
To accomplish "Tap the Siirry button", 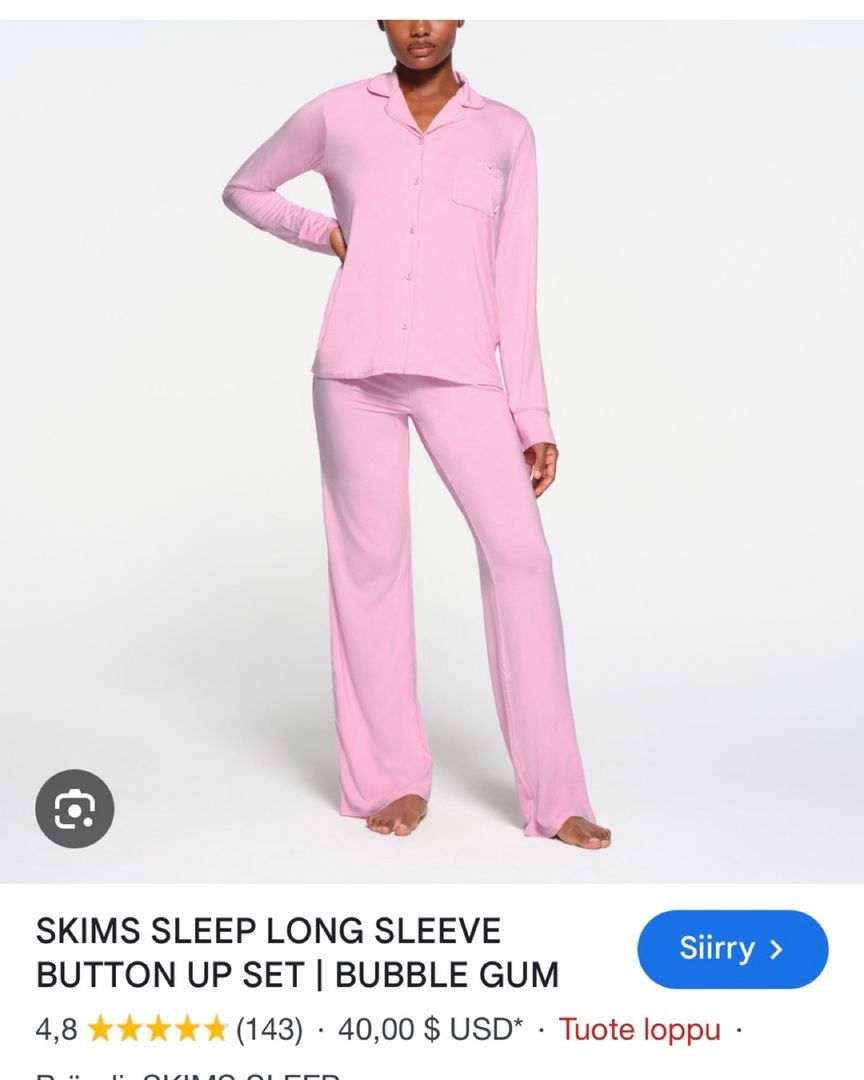I will click(x=732, y=948).
